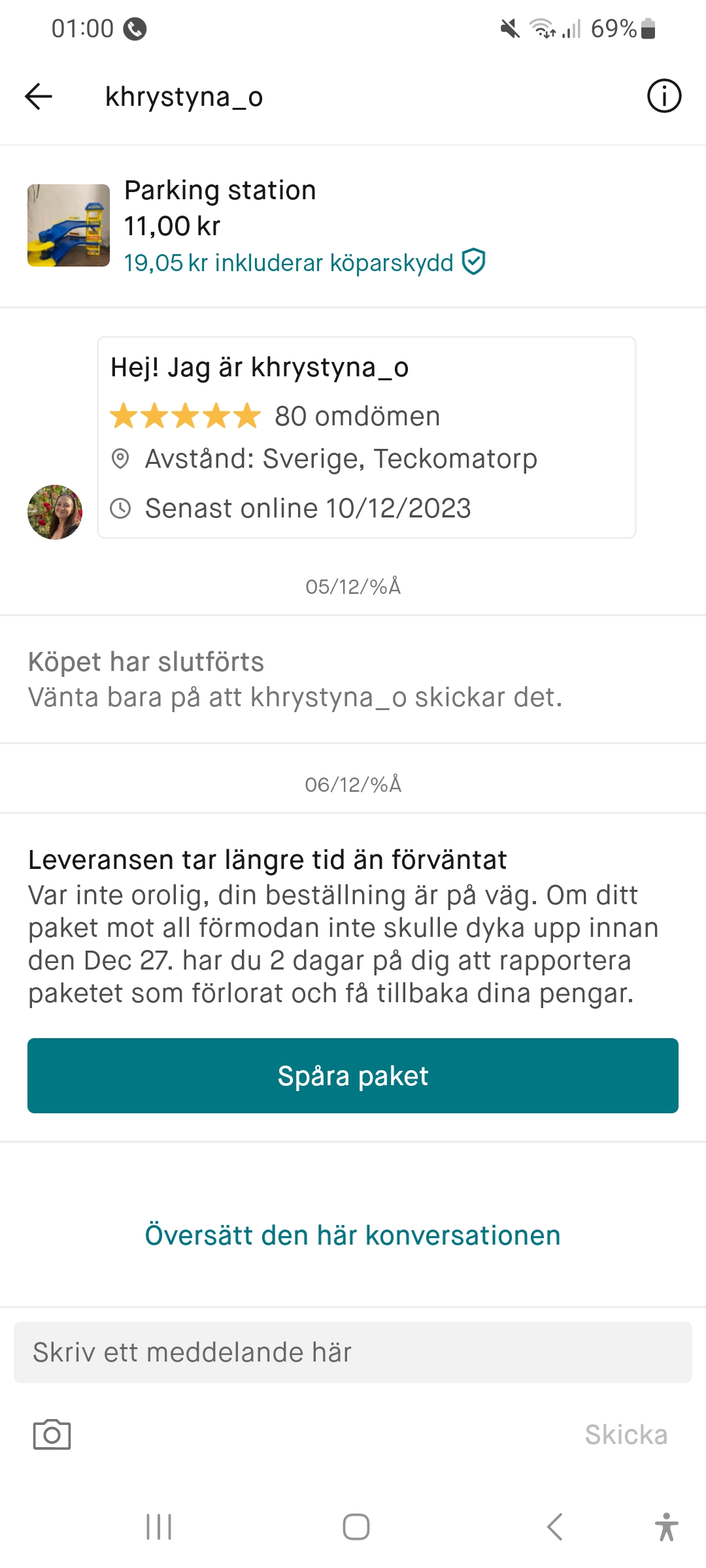Send the message with Skicka
The width and height of the screenshot is (706, 1568).
pyautogui.click(x=626, y=1435)
